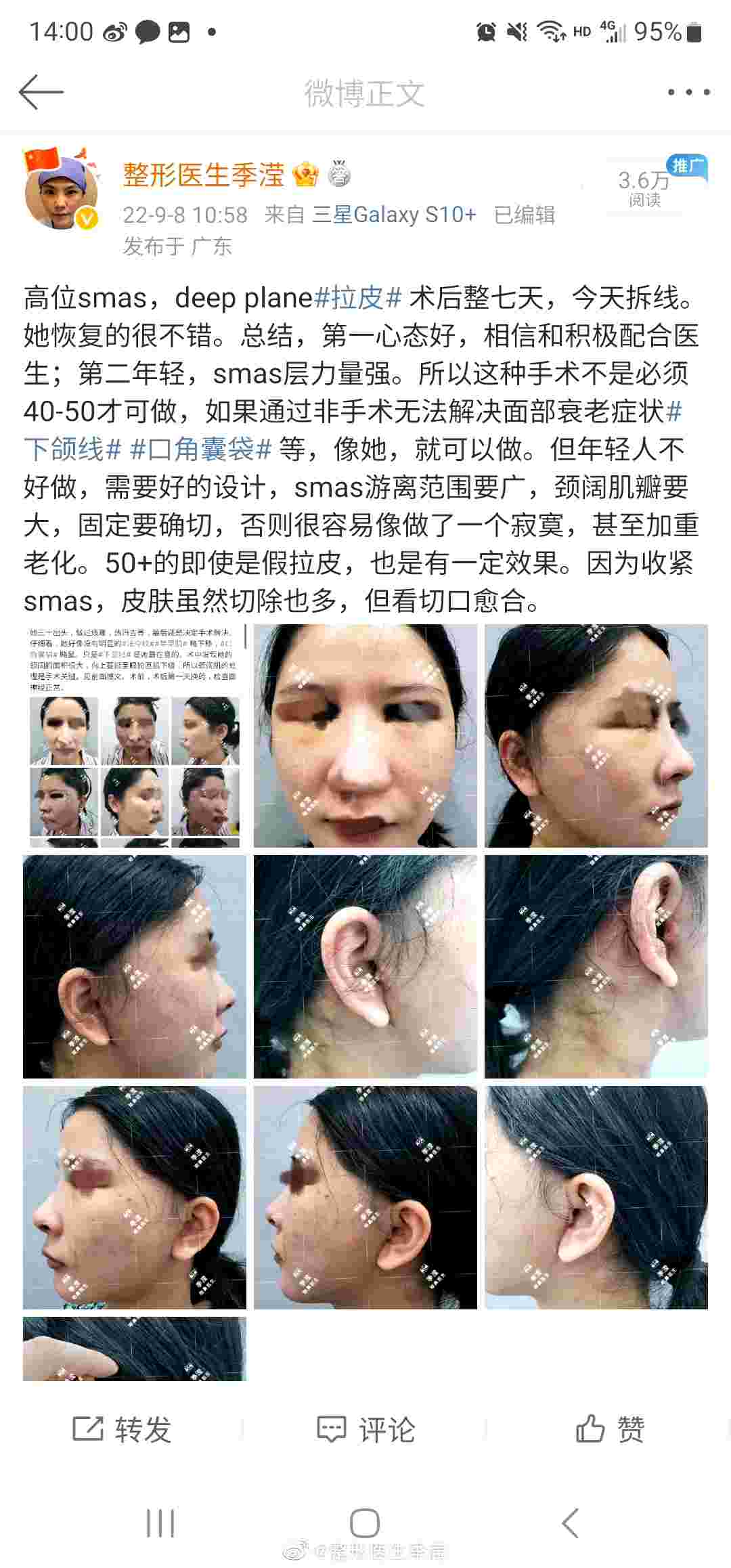Open the recent apps button
The width and height of the screenshot is (731, 1568).
tap(160, 1524)
